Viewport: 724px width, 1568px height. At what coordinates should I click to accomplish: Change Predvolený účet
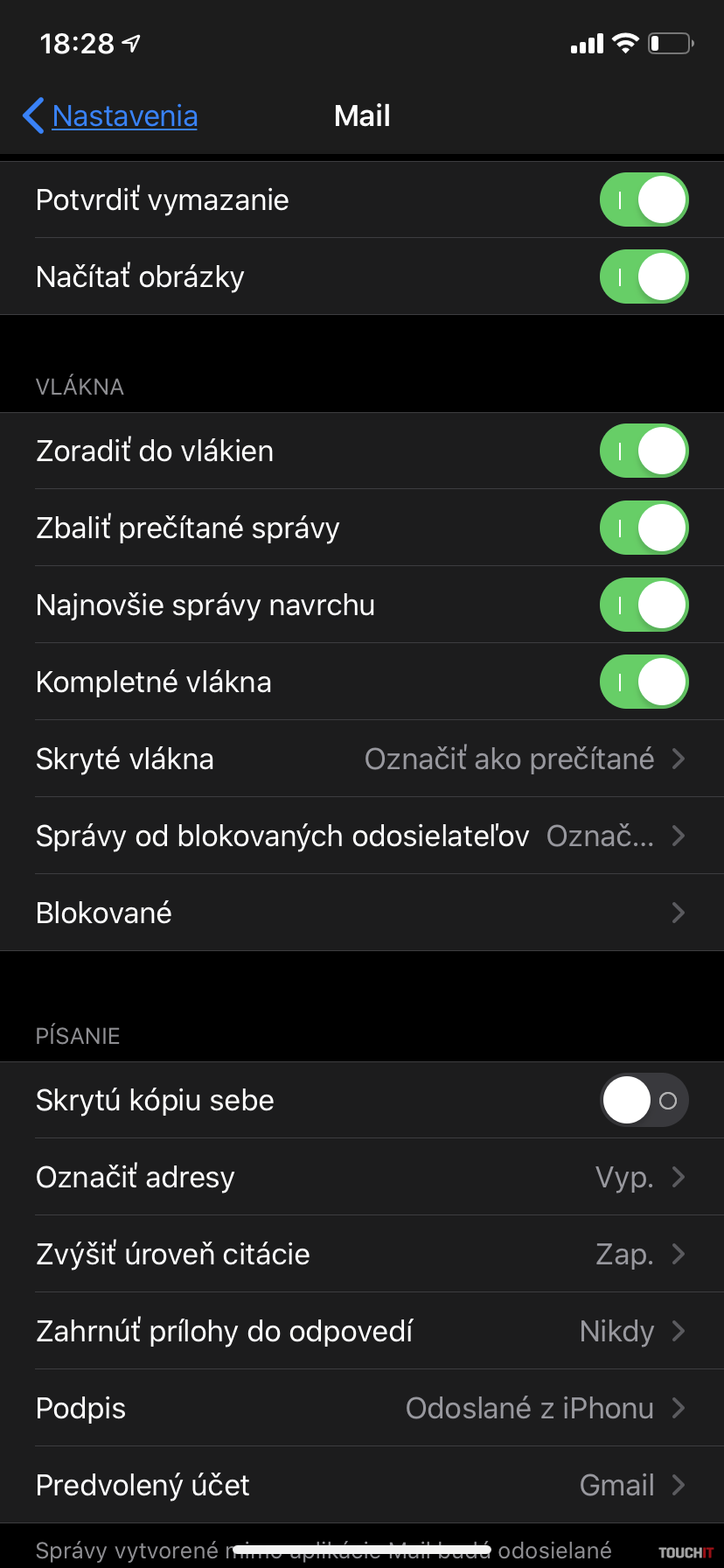[x=362, y=1486]
